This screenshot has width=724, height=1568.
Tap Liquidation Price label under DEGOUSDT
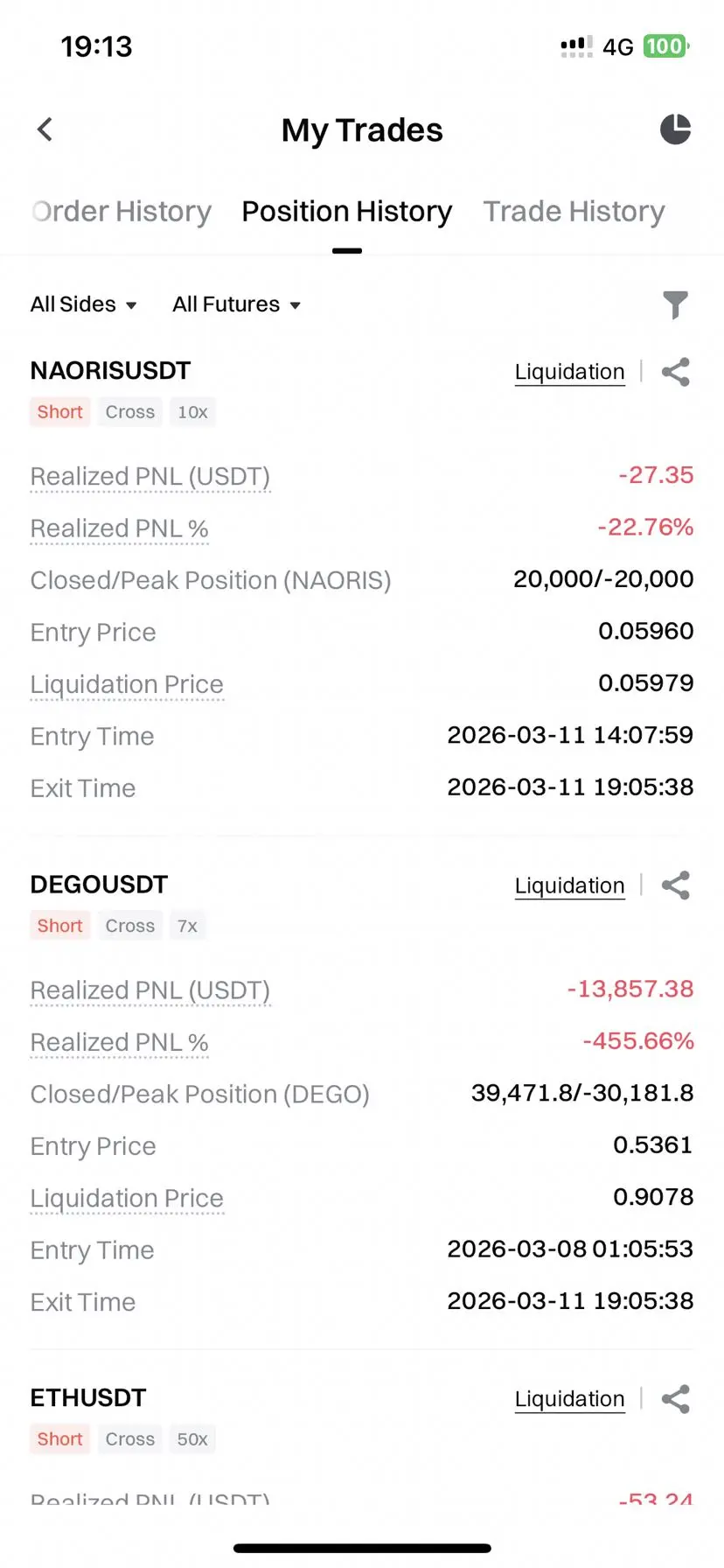127,1198
